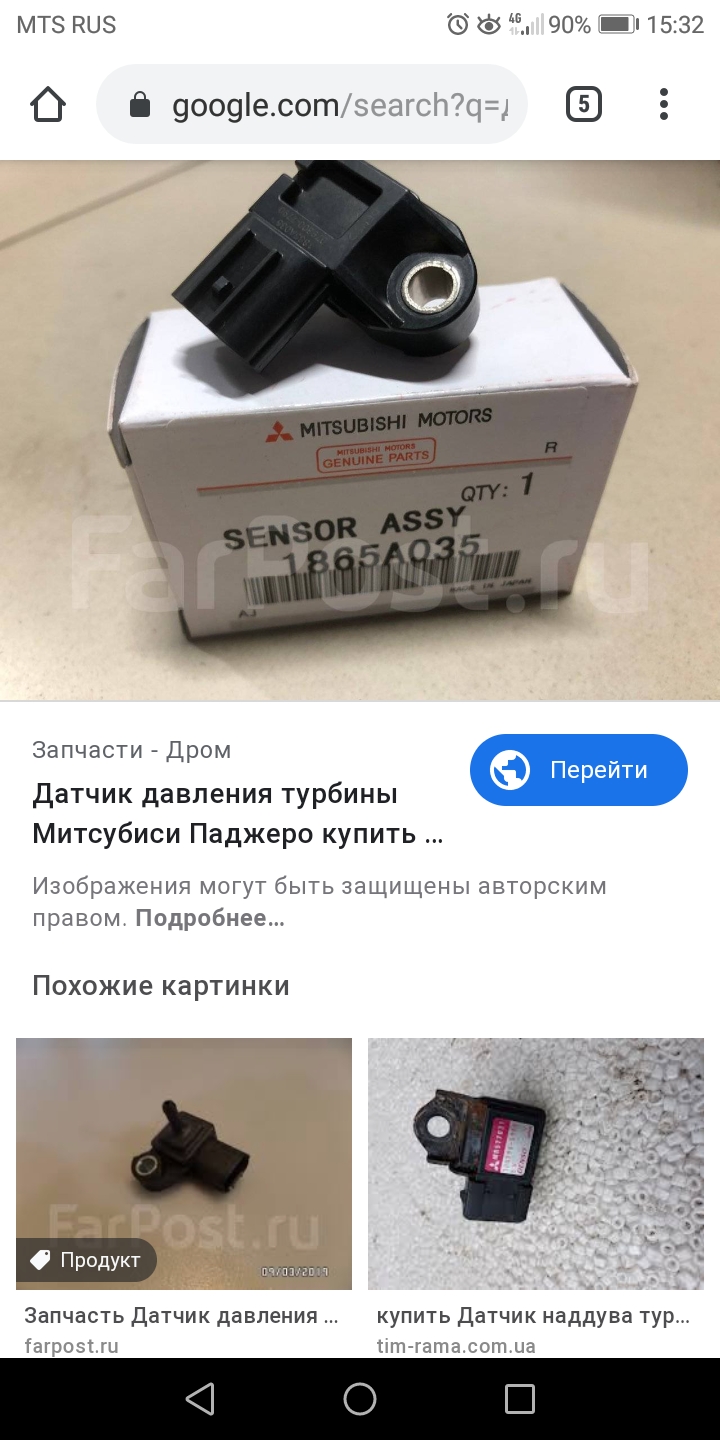Open the tab switcher showing 5 tabs
The width and height of the screenshot is (720, 1440).
click(584, 104)
